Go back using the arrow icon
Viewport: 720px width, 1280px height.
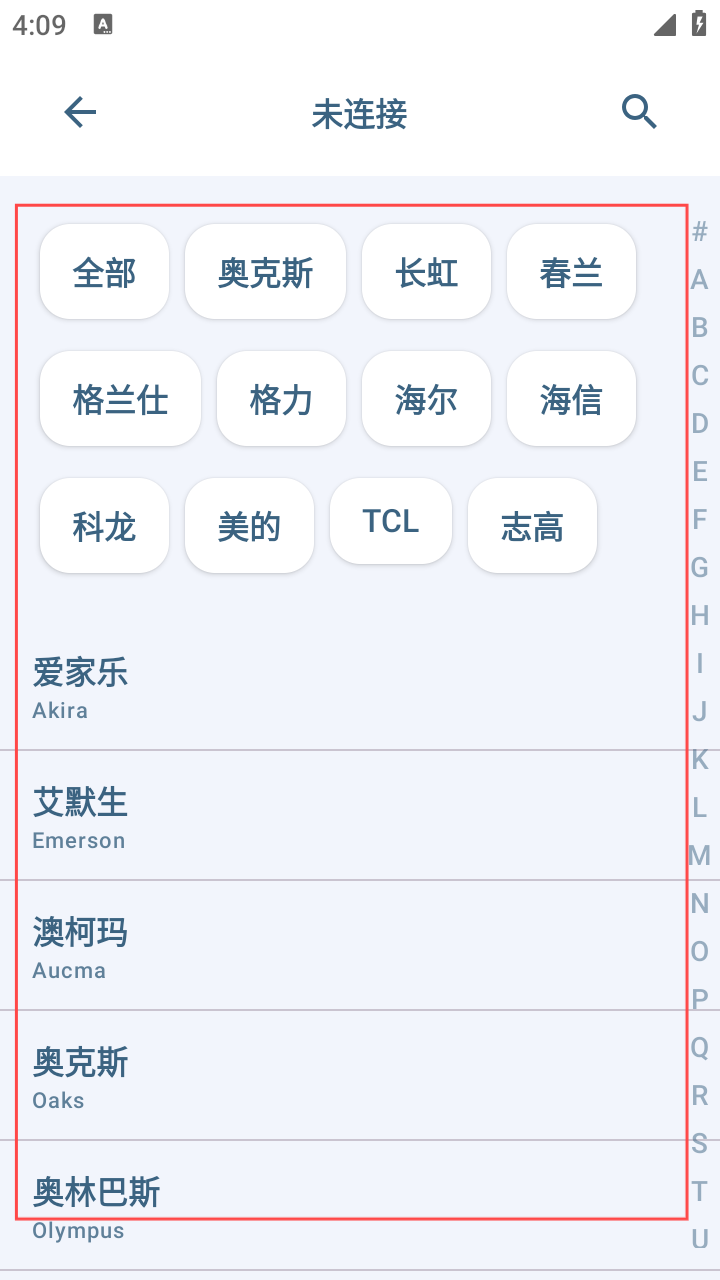coord(80,112)
